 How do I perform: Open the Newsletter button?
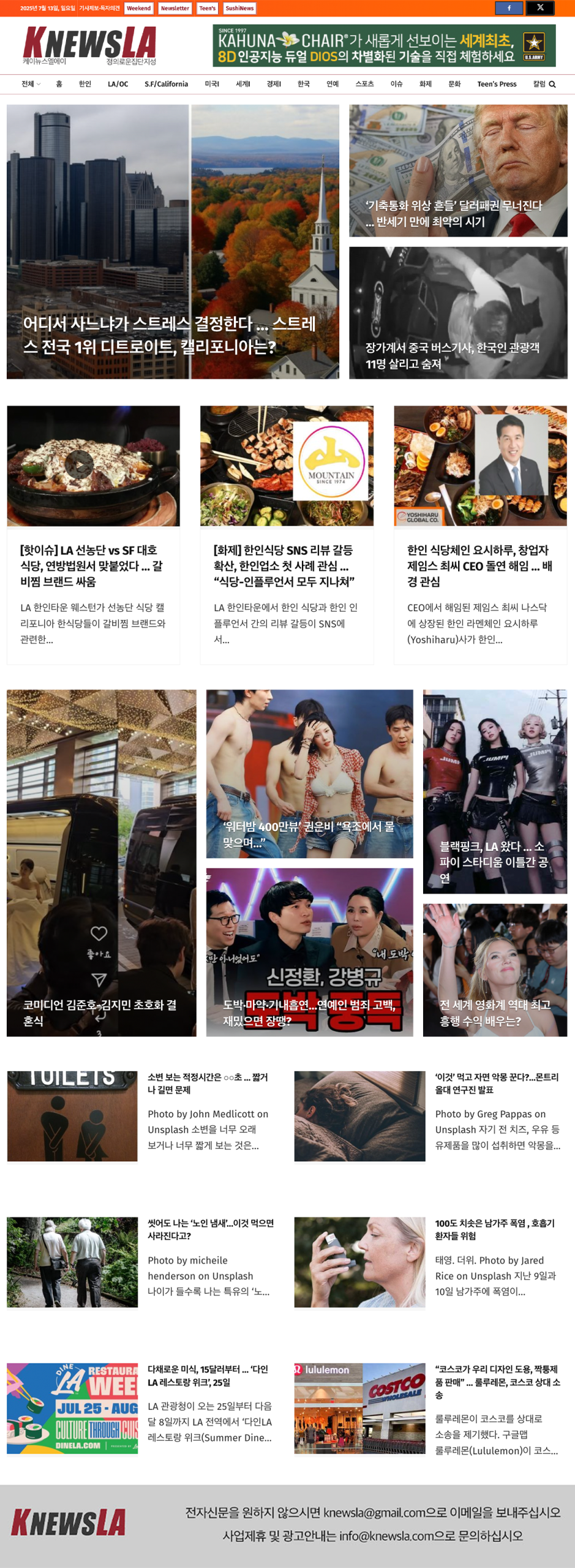click(x=175, y=8)
